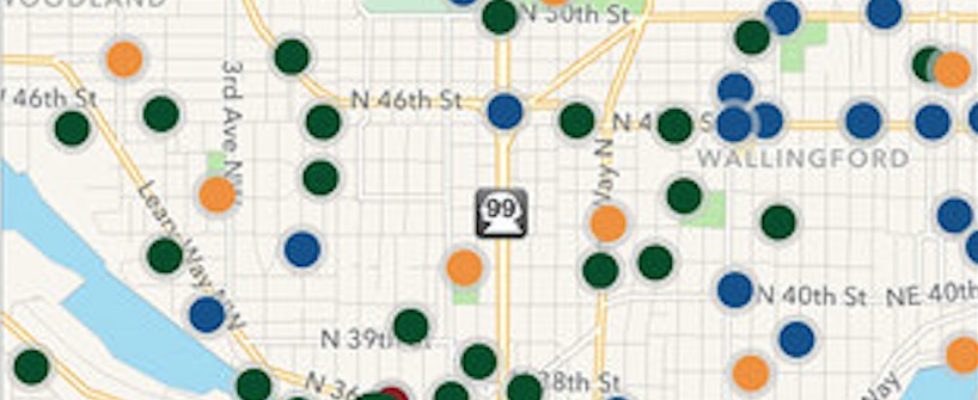Open the green pin under the Wallingford label
978x400 pixels.
778,221
